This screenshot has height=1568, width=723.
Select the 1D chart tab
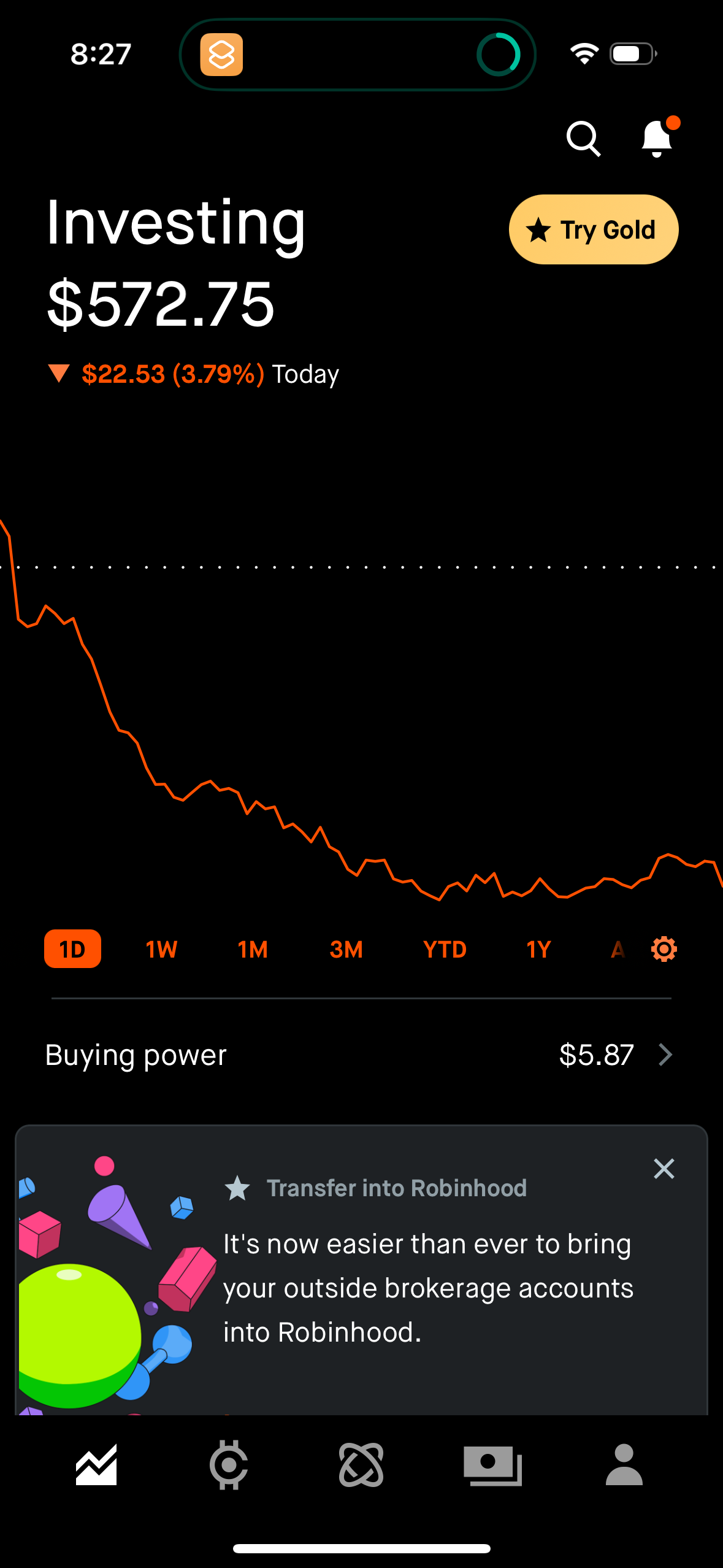(x=72, y=948)
